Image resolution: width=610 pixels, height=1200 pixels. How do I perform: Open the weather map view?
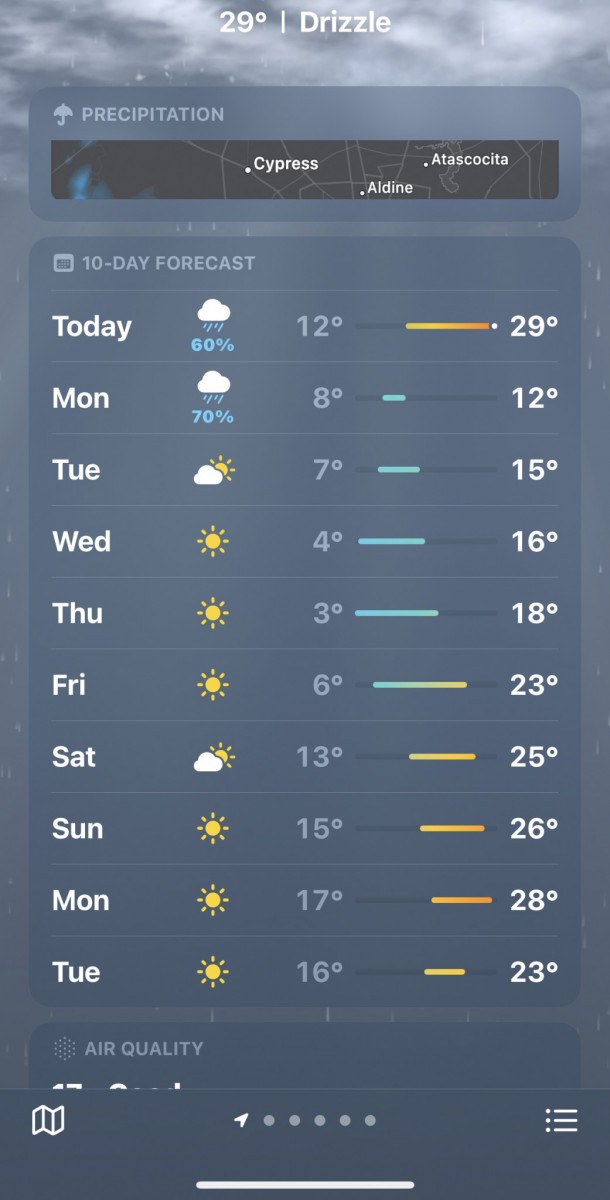click(x=48, y=1120)
